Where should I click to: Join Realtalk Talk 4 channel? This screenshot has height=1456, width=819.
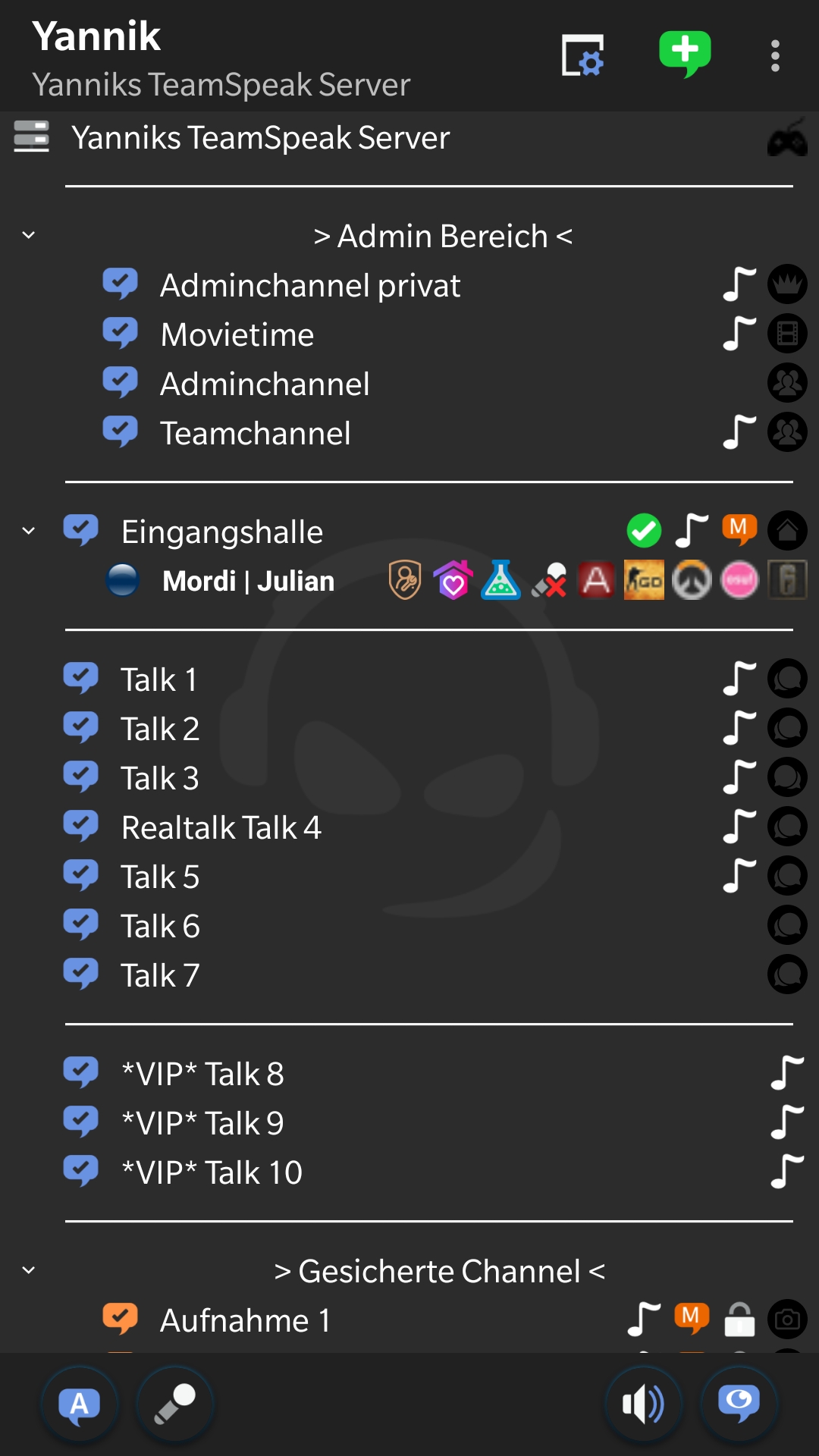coord(221,828)
